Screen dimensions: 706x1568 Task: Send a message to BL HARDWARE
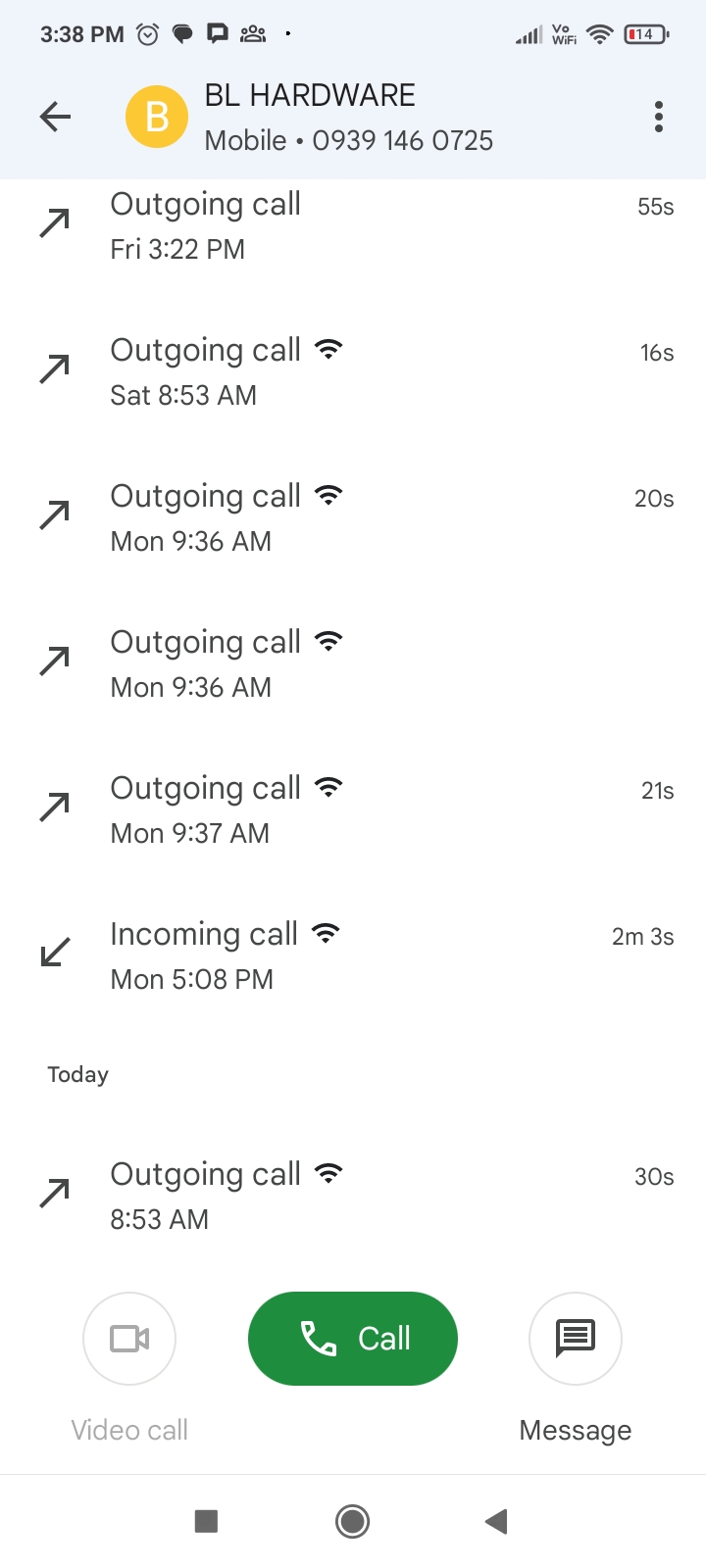click(576, 1339)
